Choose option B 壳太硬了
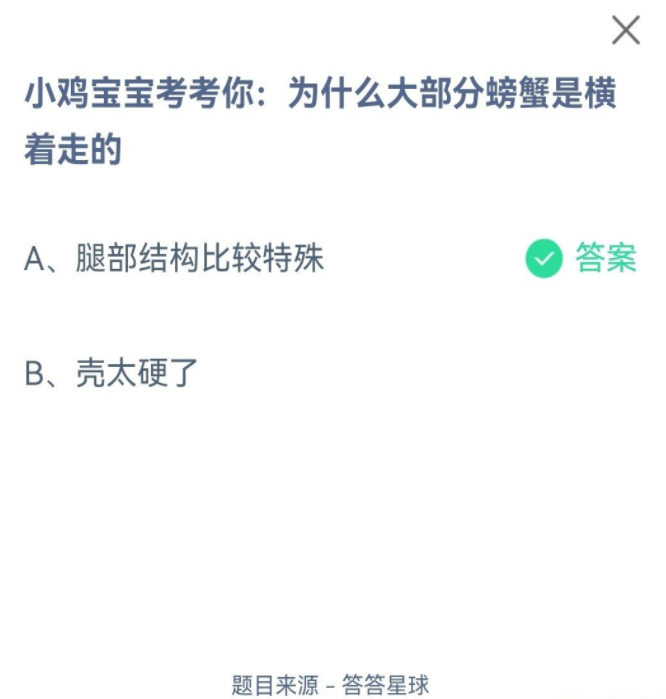The image size is (666, 699). 113,373
